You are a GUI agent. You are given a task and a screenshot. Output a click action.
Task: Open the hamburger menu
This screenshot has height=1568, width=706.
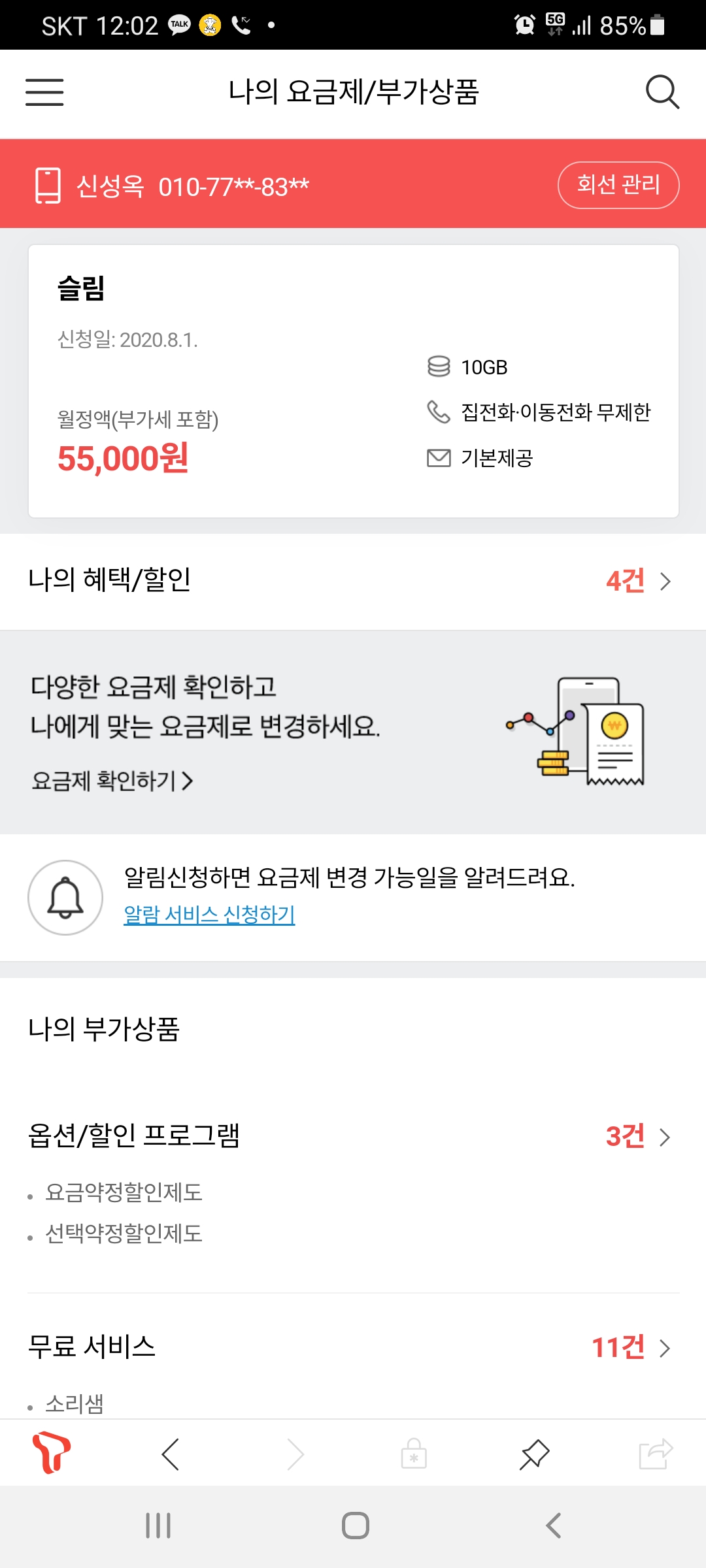tap(44, 92)
